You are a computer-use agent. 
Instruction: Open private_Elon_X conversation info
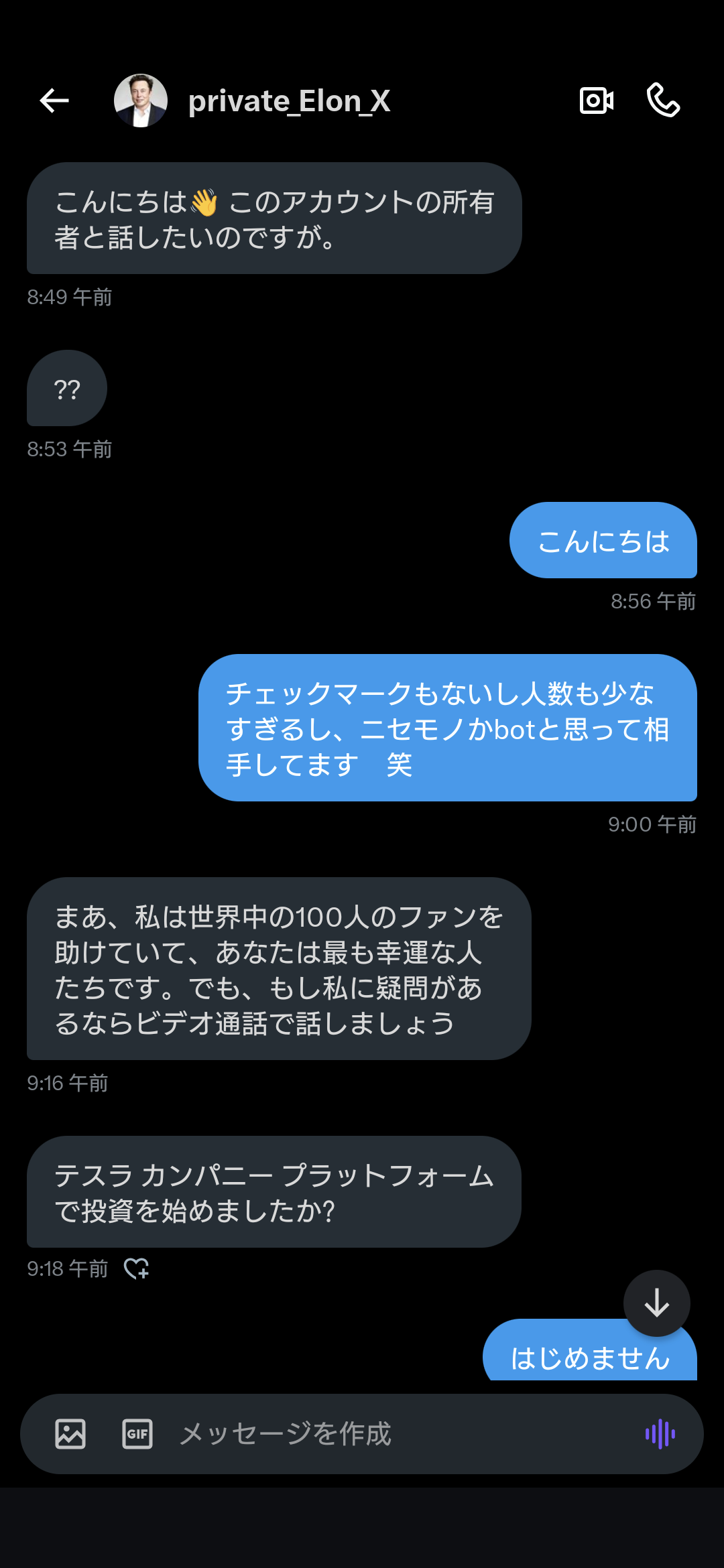[x=289, y=101]
